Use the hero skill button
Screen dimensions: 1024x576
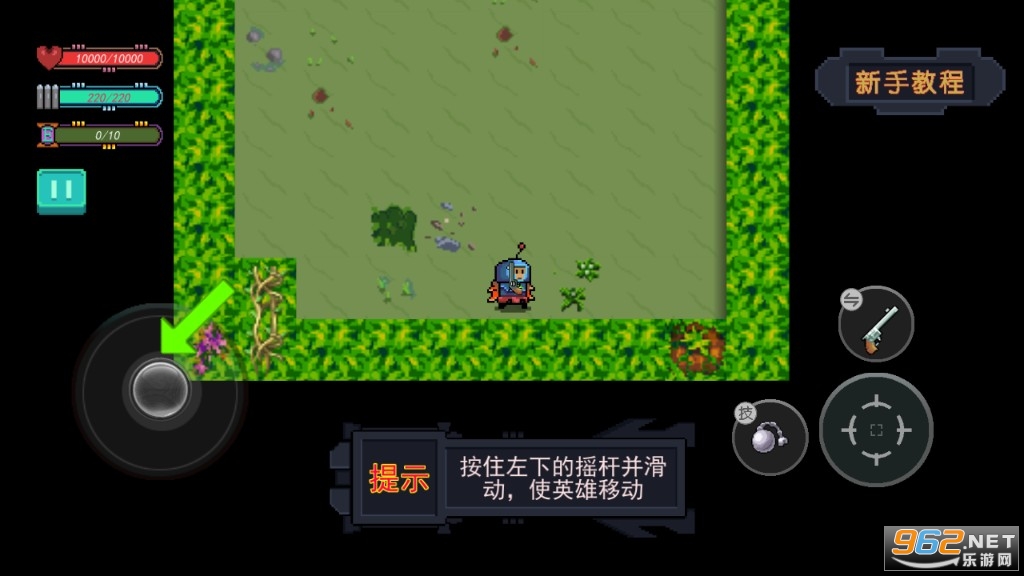point(770,438)
